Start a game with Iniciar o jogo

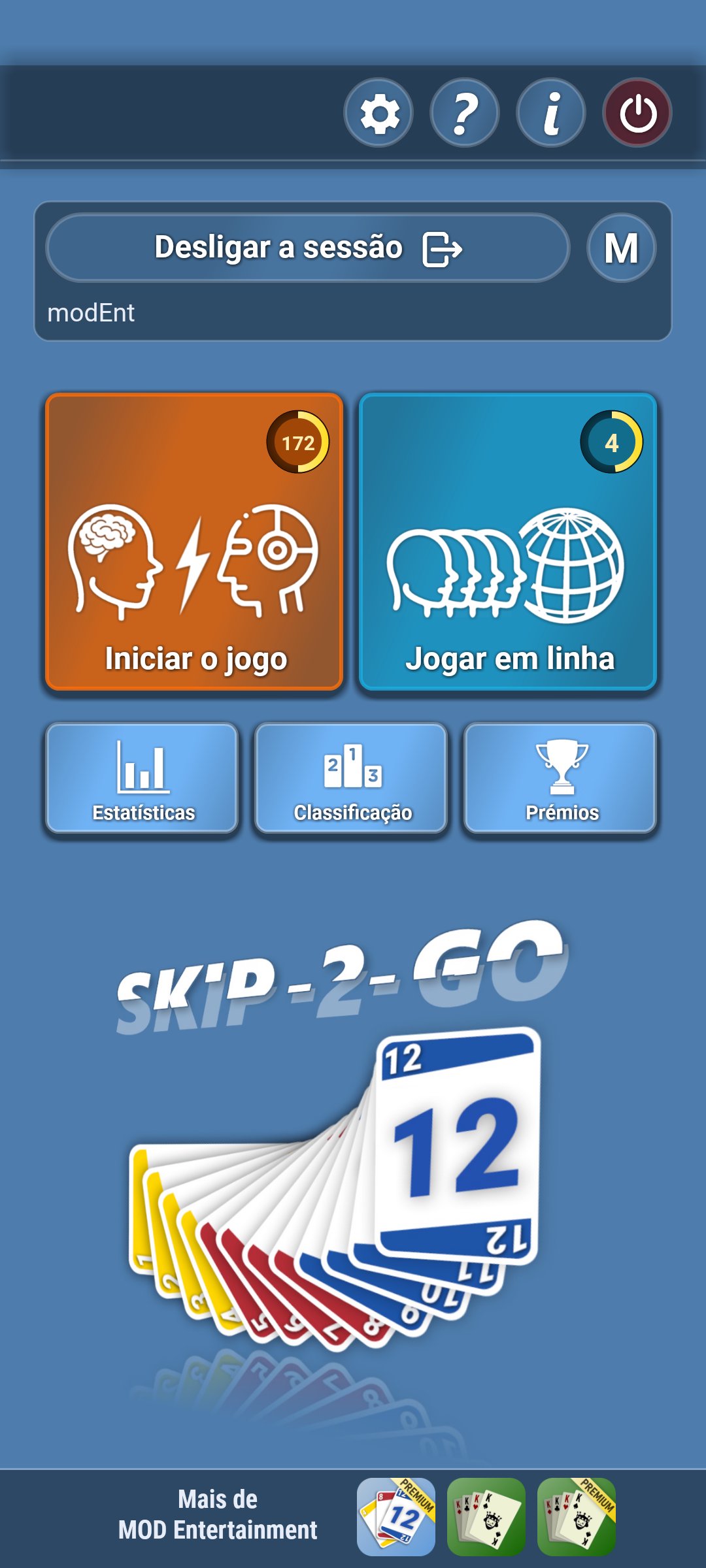[x=194, y=542]
